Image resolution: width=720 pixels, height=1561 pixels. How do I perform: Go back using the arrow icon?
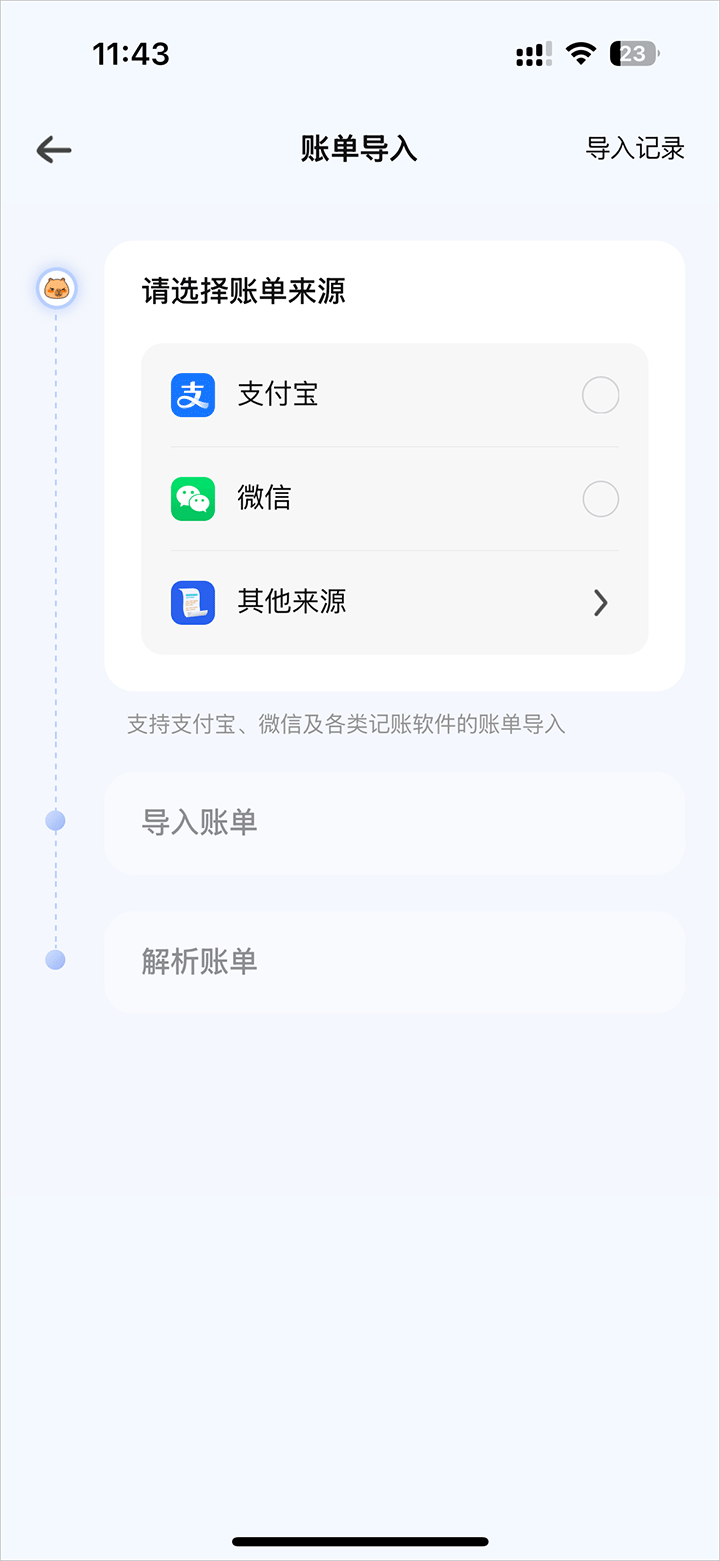[x=54, y=150]
